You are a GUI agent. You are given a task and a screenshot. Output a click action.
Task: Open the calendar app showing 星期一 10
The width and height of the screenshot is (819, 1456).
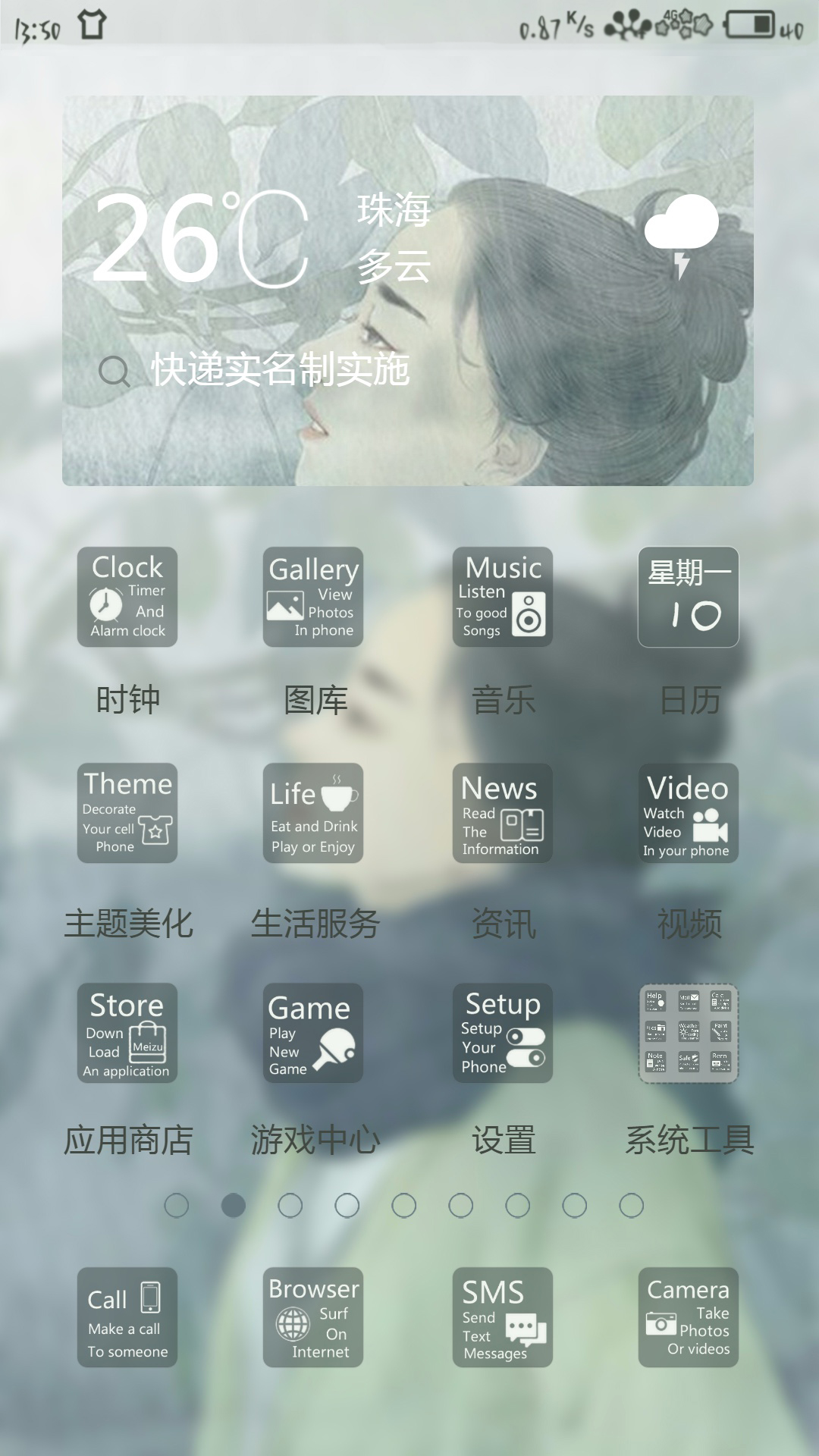689,597
